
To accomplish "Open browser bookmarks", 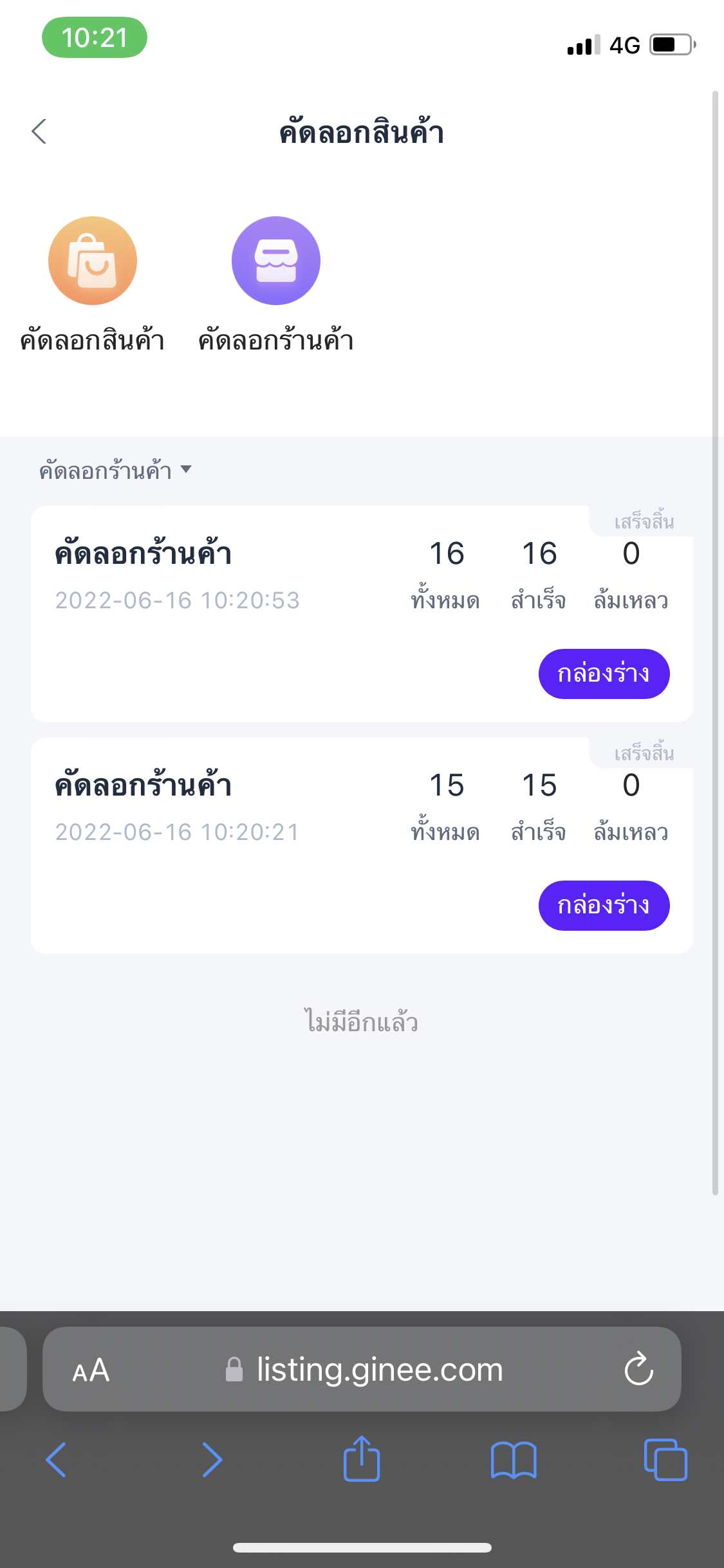I will click(514, 1460).
